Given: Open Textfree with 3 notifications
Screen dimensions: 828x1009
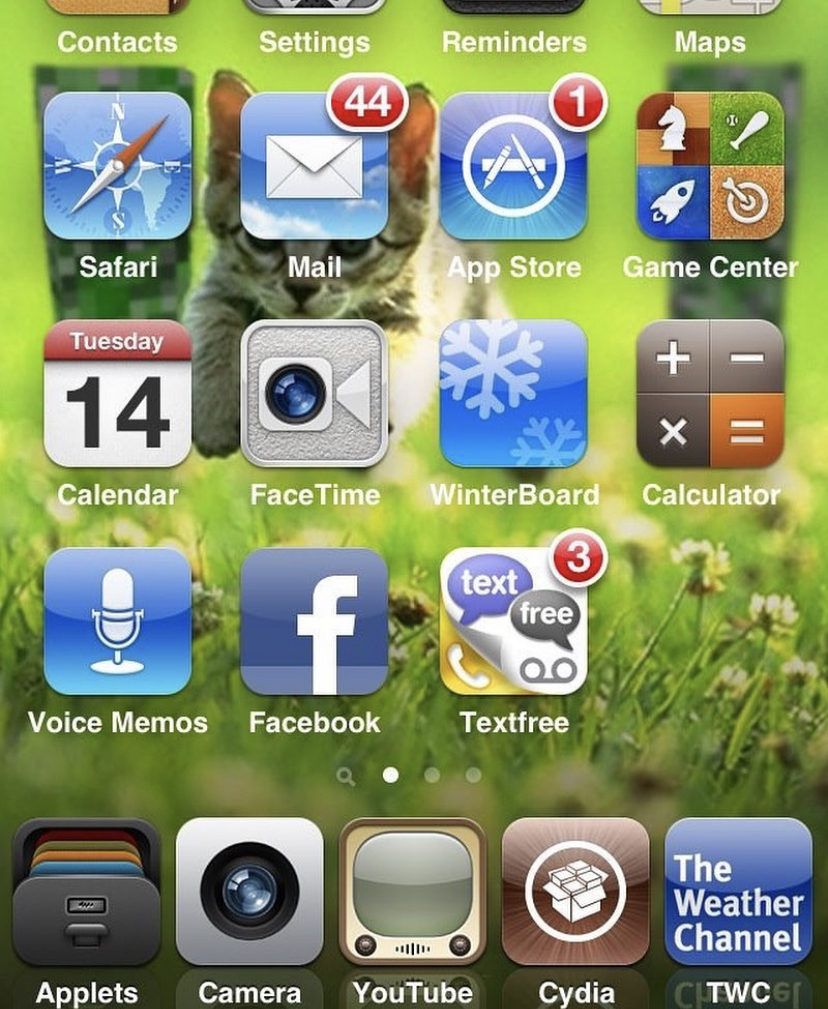Looking at the screenshot, I should point(513,621).
